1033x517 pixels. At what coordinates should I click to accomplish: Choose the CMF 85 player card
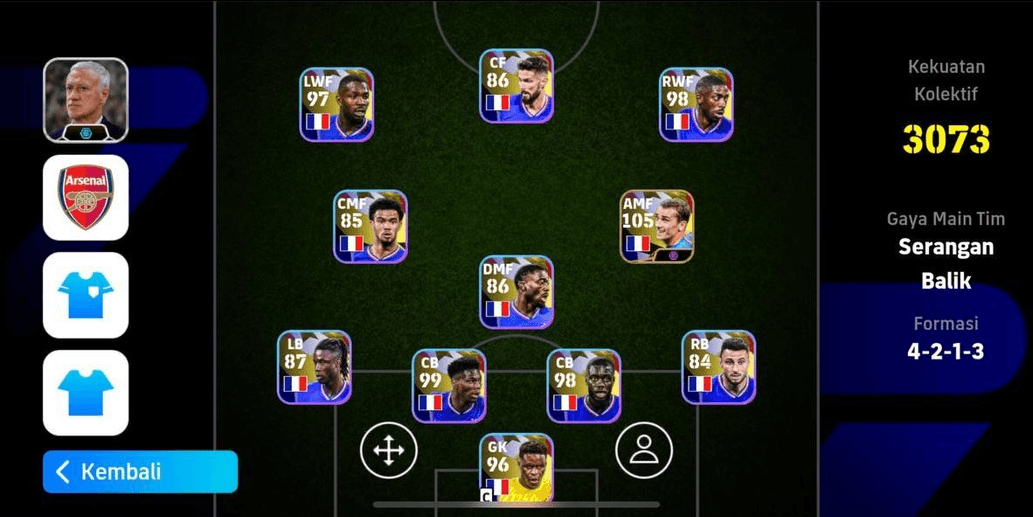(370, 227)
